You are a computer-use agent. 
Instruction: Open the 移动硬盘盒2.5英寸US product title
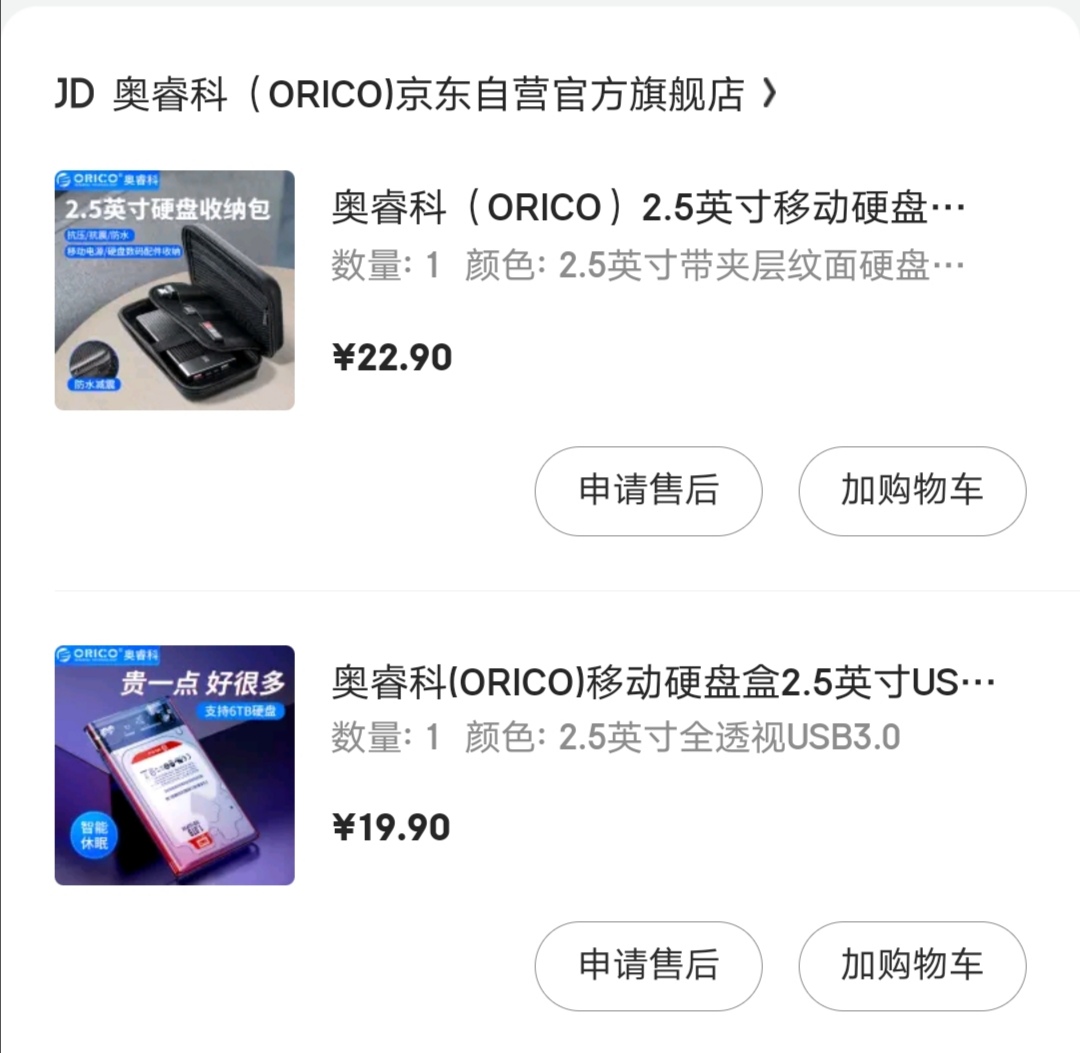pos(662,683)
